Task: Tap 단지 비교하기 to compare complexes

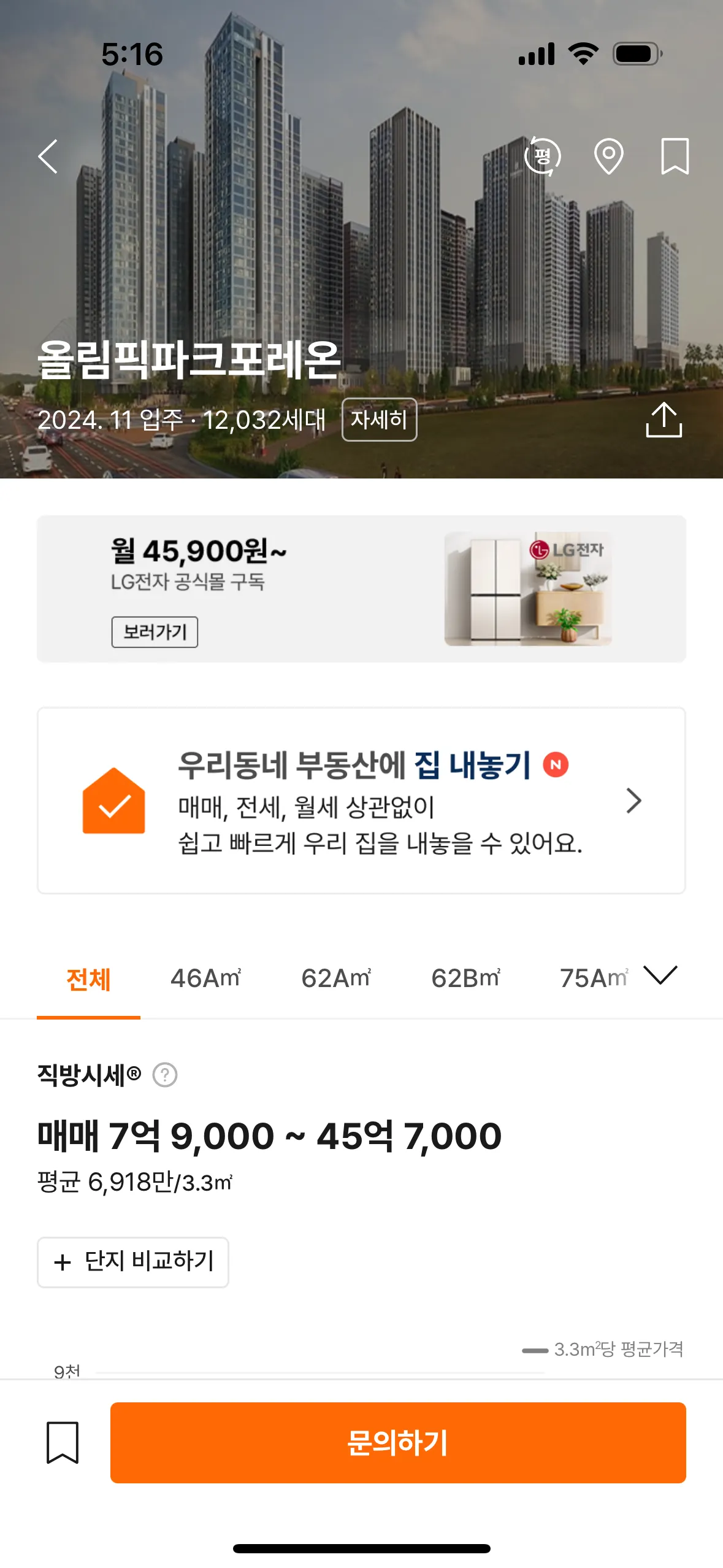Action: point(133,1262)
